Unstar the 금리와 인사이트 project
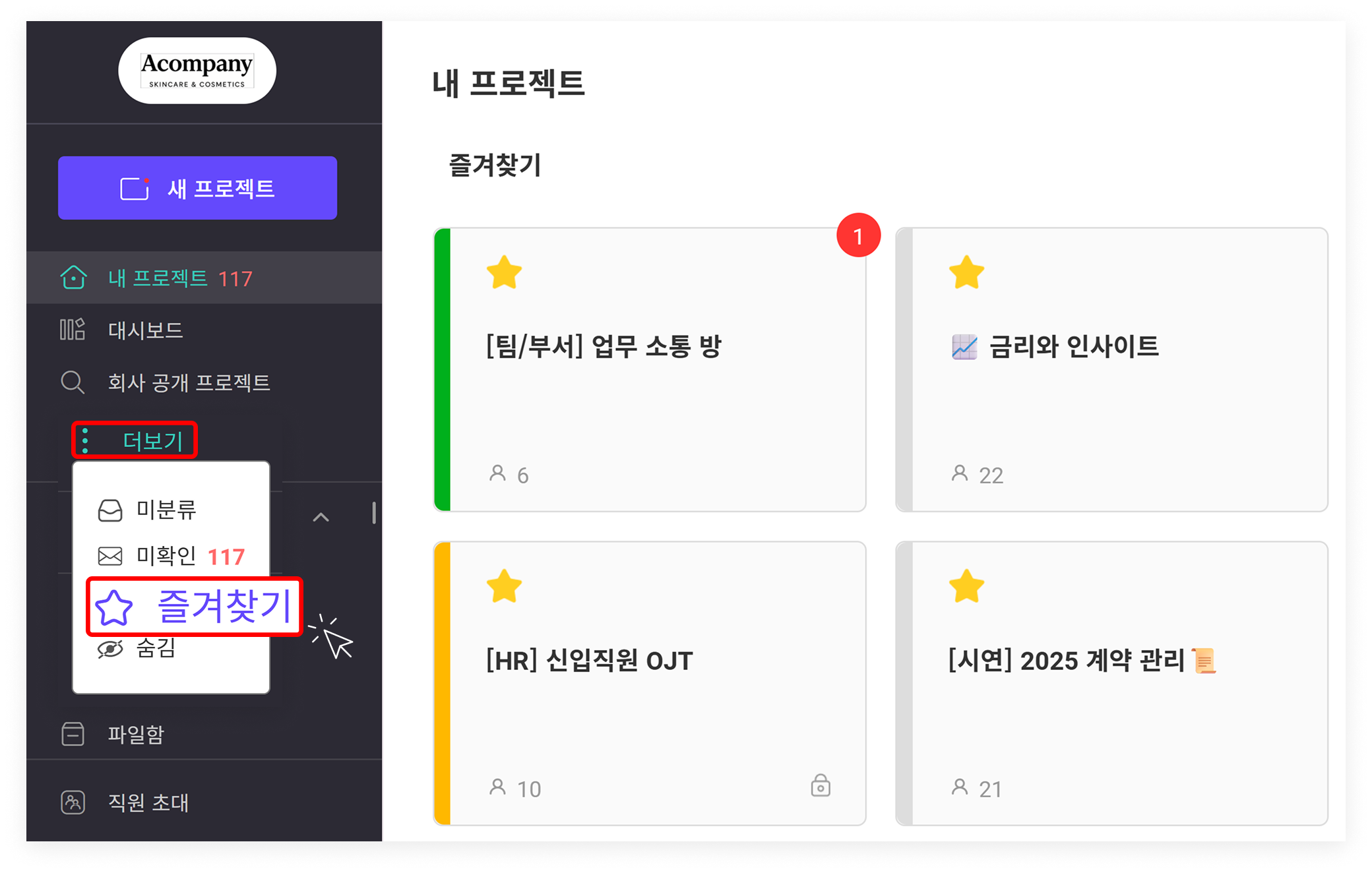The width and height of the screenshot is (1372, 873). tap(966, 272)
